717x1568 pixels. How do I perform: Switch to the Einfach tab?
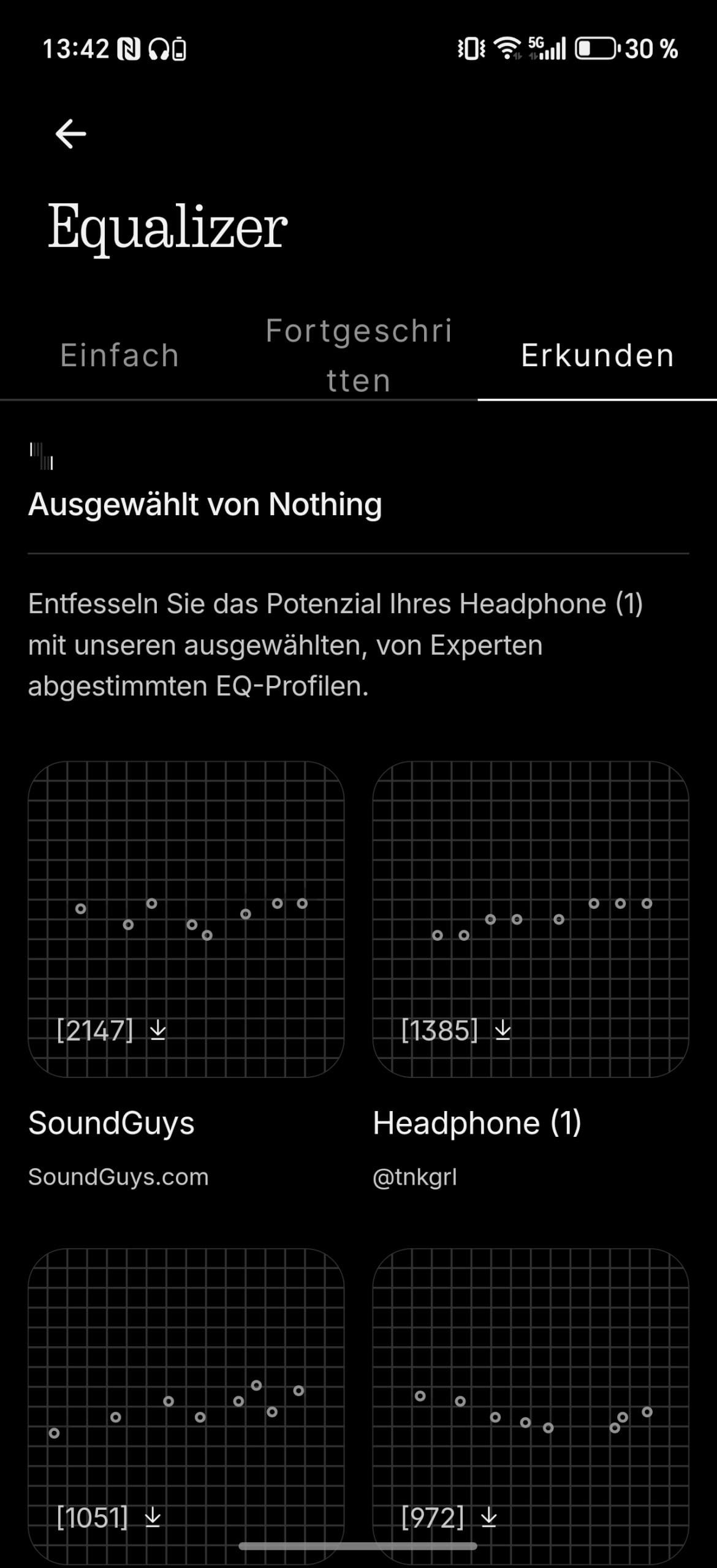tap(120, 356)
